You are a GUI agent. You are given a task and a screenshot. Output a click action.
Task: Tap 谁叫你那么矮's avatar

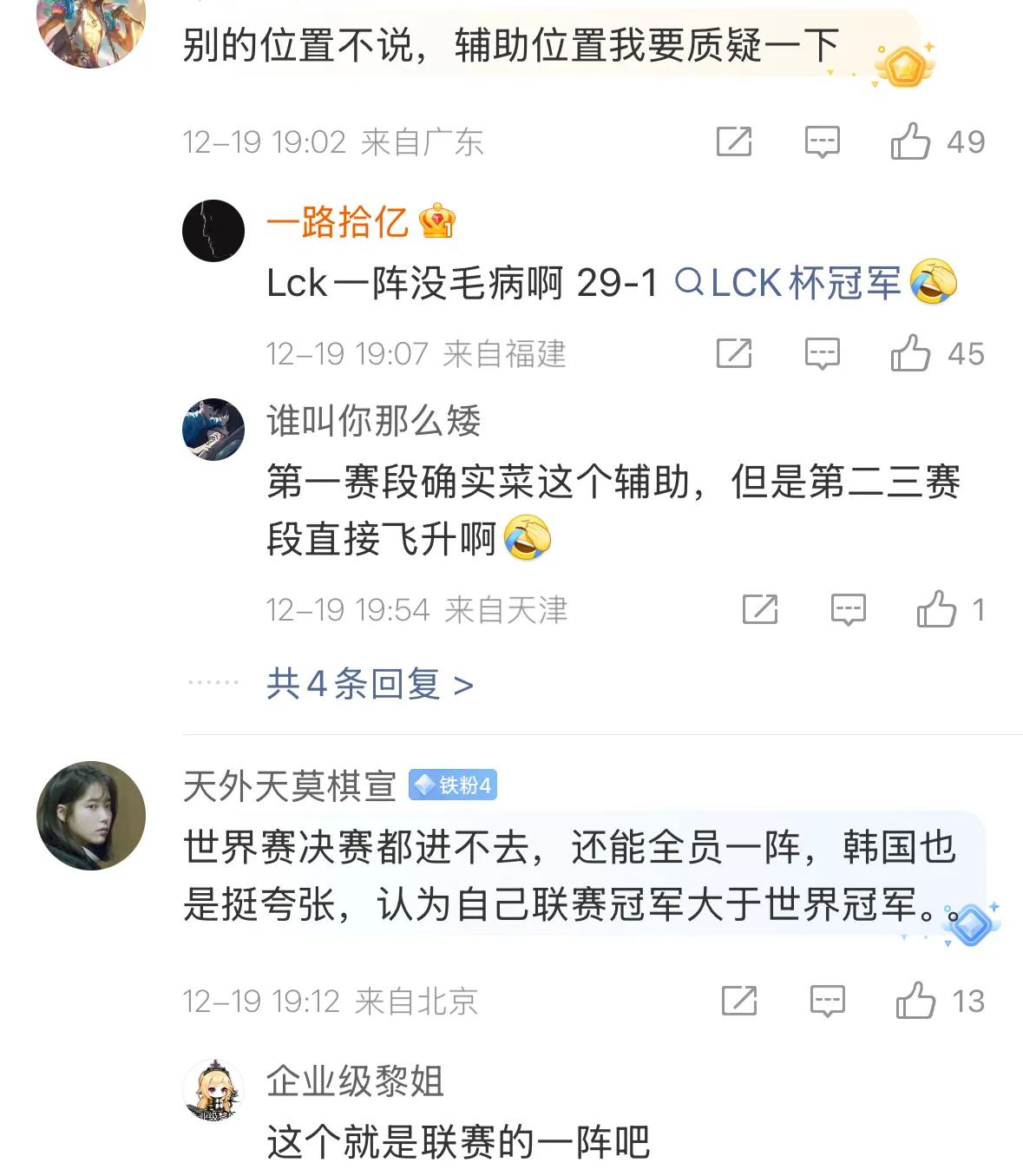213,430
